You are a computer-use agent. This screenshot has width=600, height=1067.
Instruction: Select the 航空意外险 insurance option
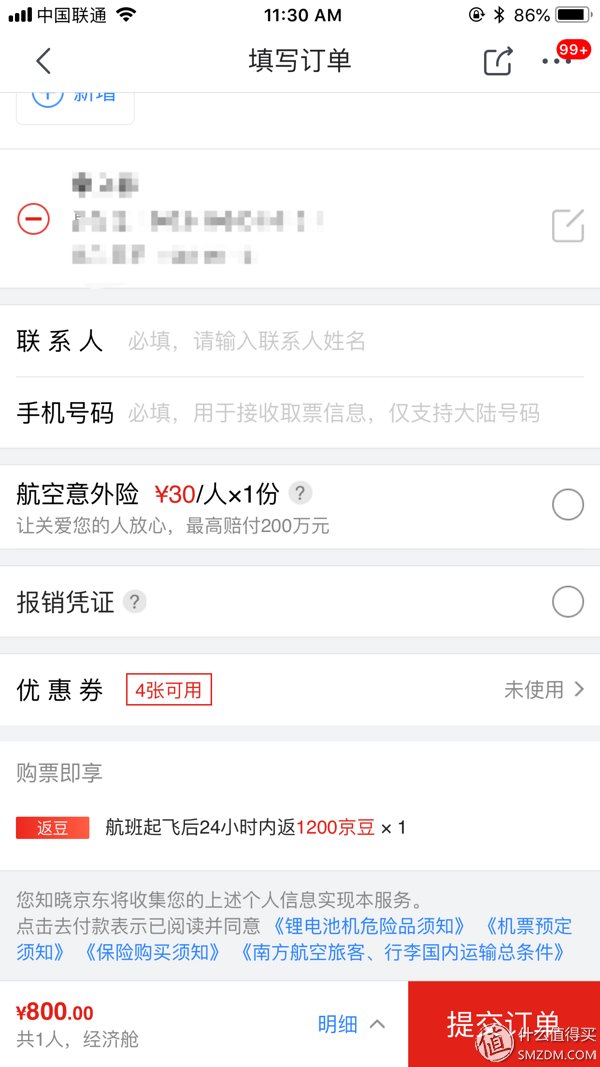coord(568,506)
